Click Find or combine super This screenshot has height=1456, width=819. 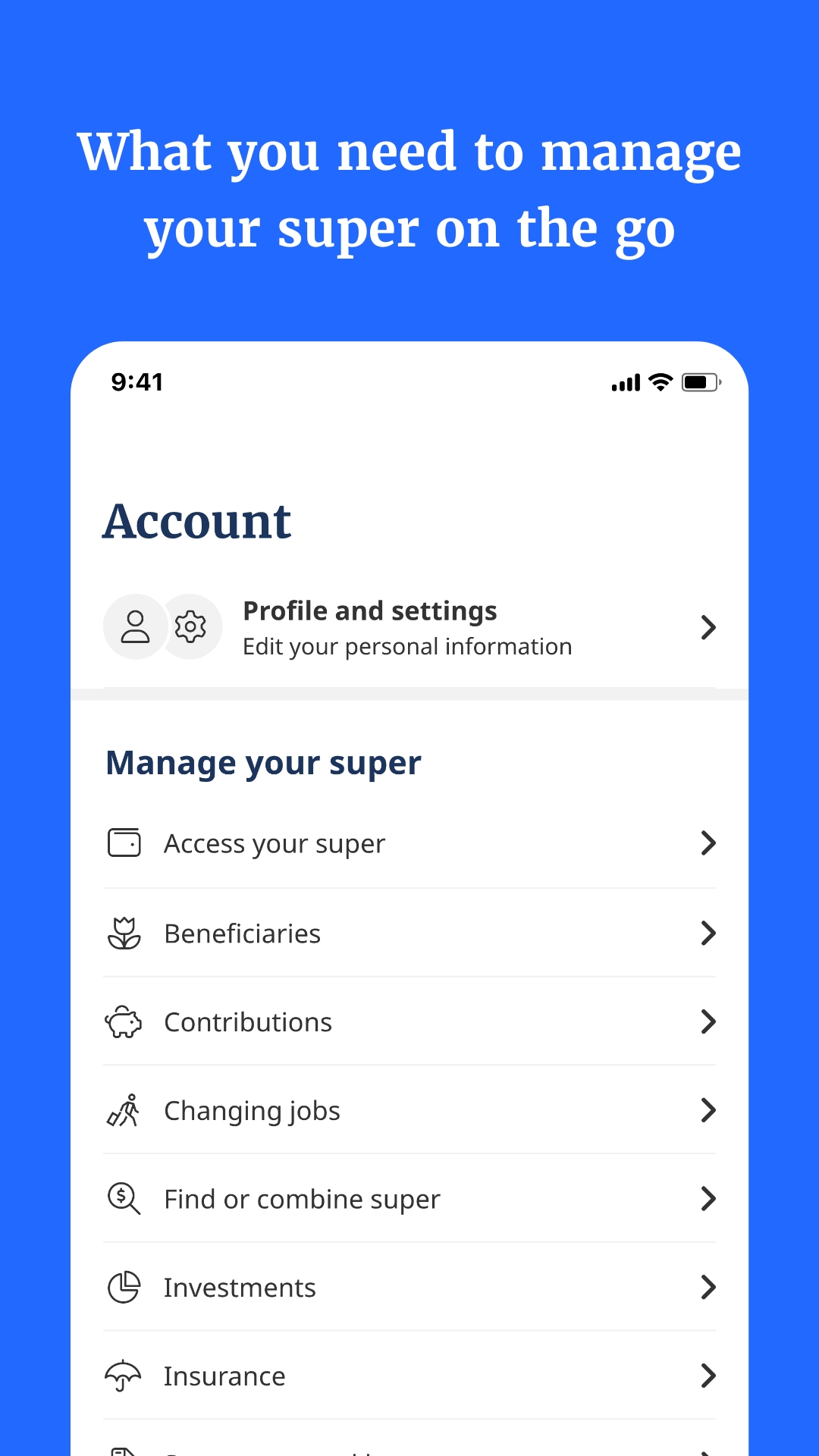pos(301,1199)
